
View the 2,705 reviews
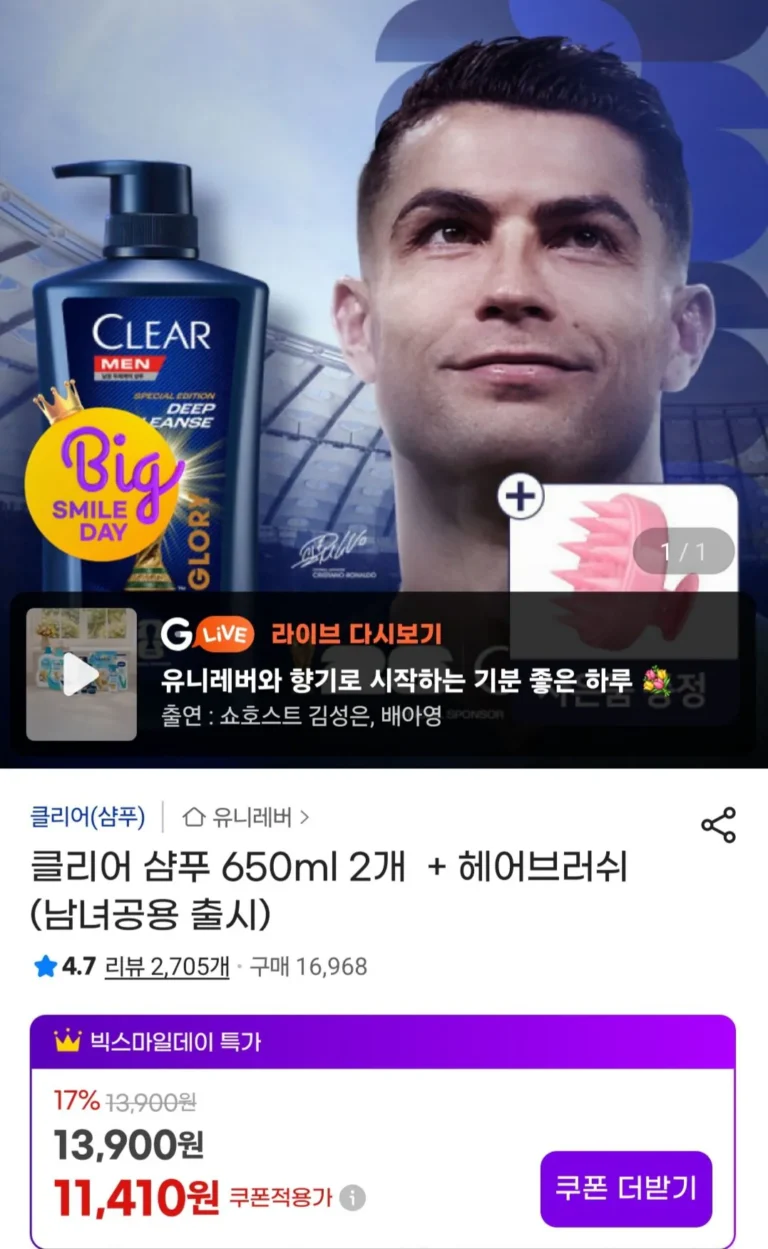pos(167,966)
